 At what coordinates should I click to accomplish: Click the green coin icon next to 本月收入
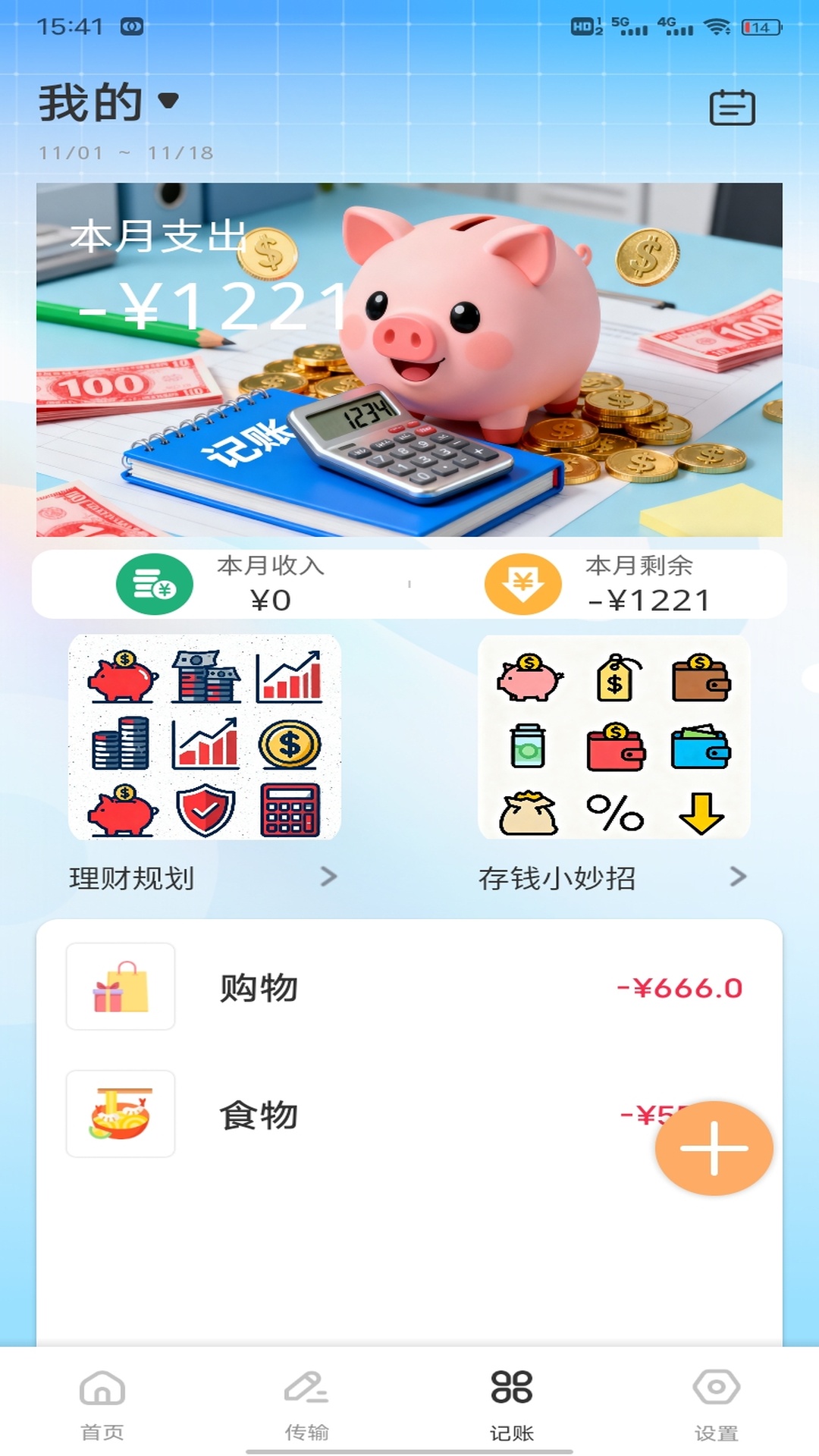coord(154,585)
